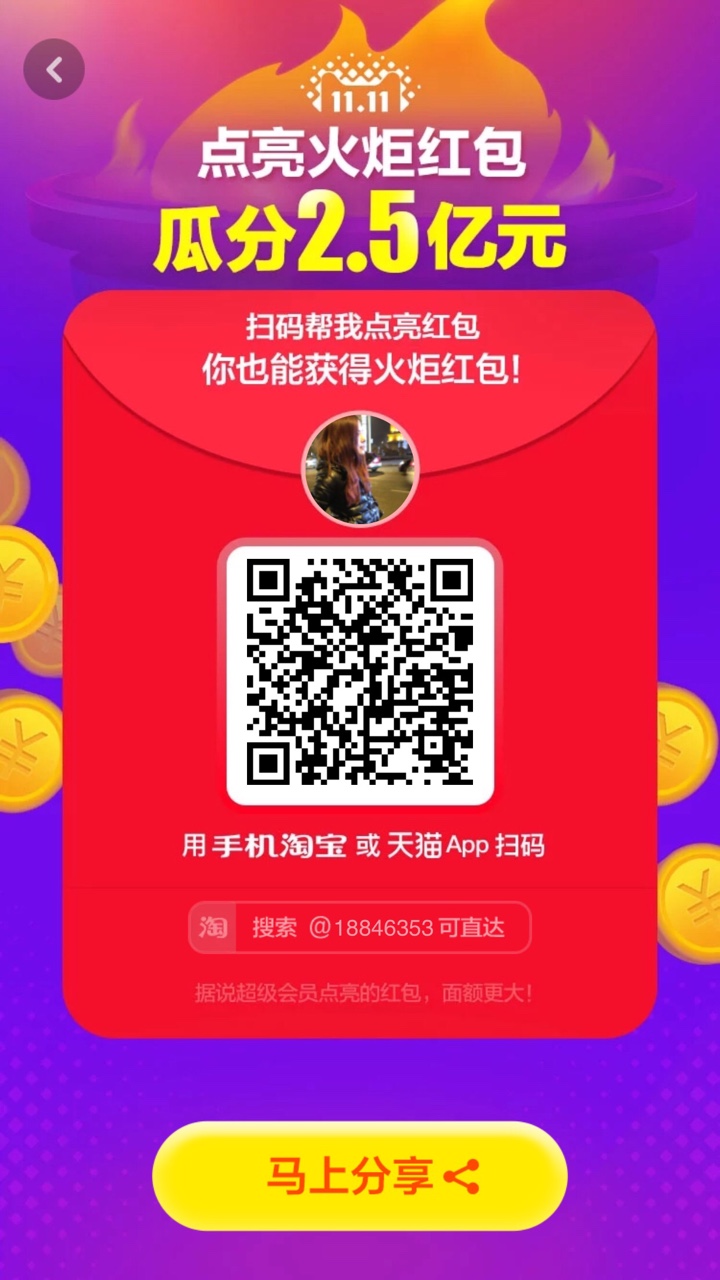The image size is (720, 1280).
Task: Go back using the top-left arrow
Action: coord(54,69)
